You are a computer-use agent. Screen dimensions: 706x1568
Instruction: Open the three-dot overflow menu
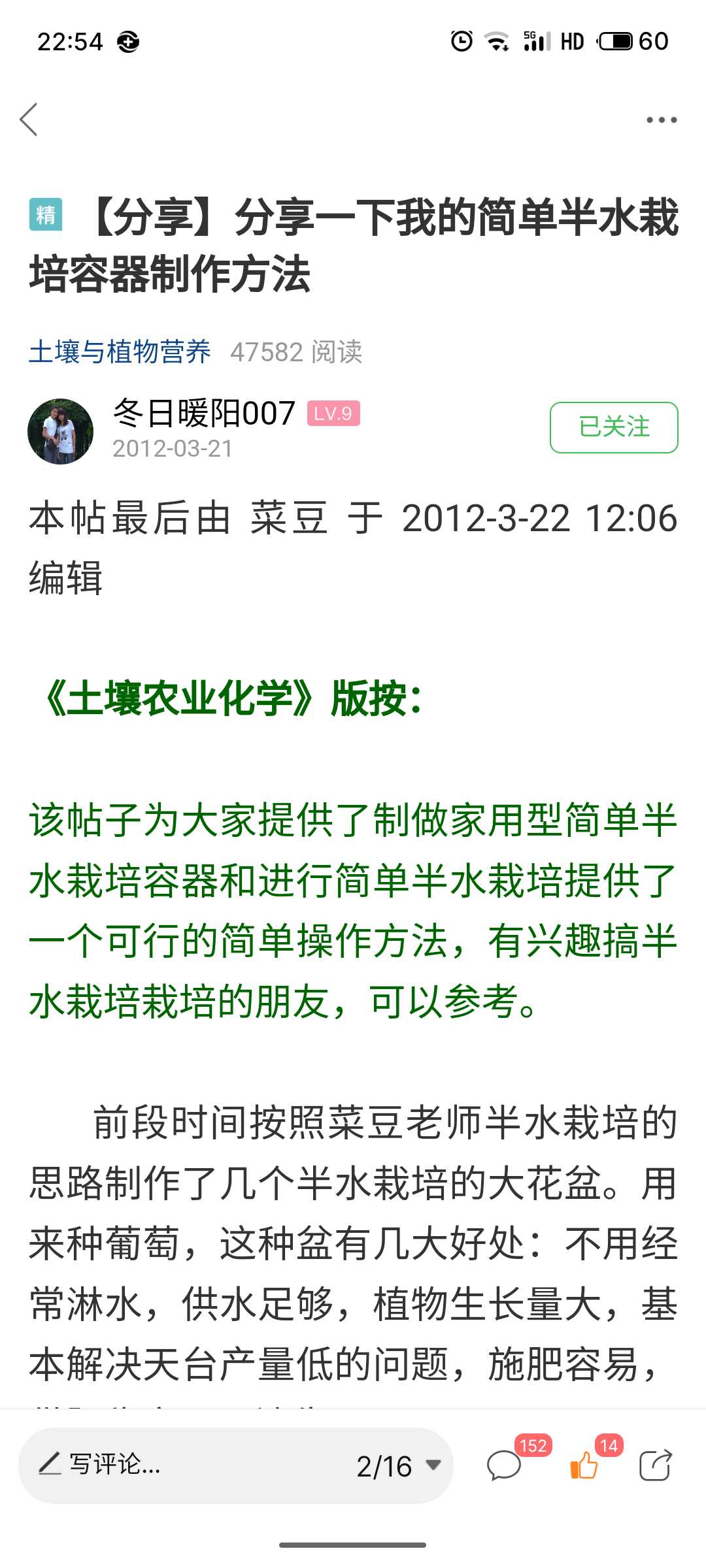pos(661,120)
